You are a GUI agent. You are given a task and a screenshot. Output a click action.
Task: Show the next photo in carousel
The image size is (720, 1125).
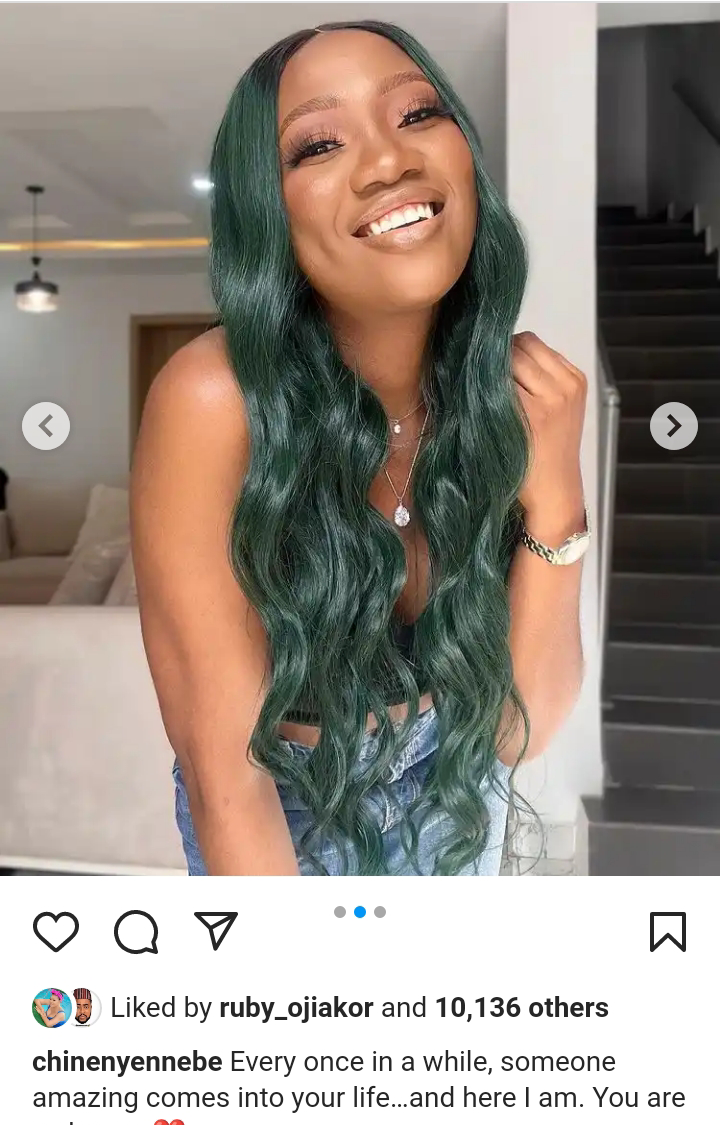coord(674,426)
